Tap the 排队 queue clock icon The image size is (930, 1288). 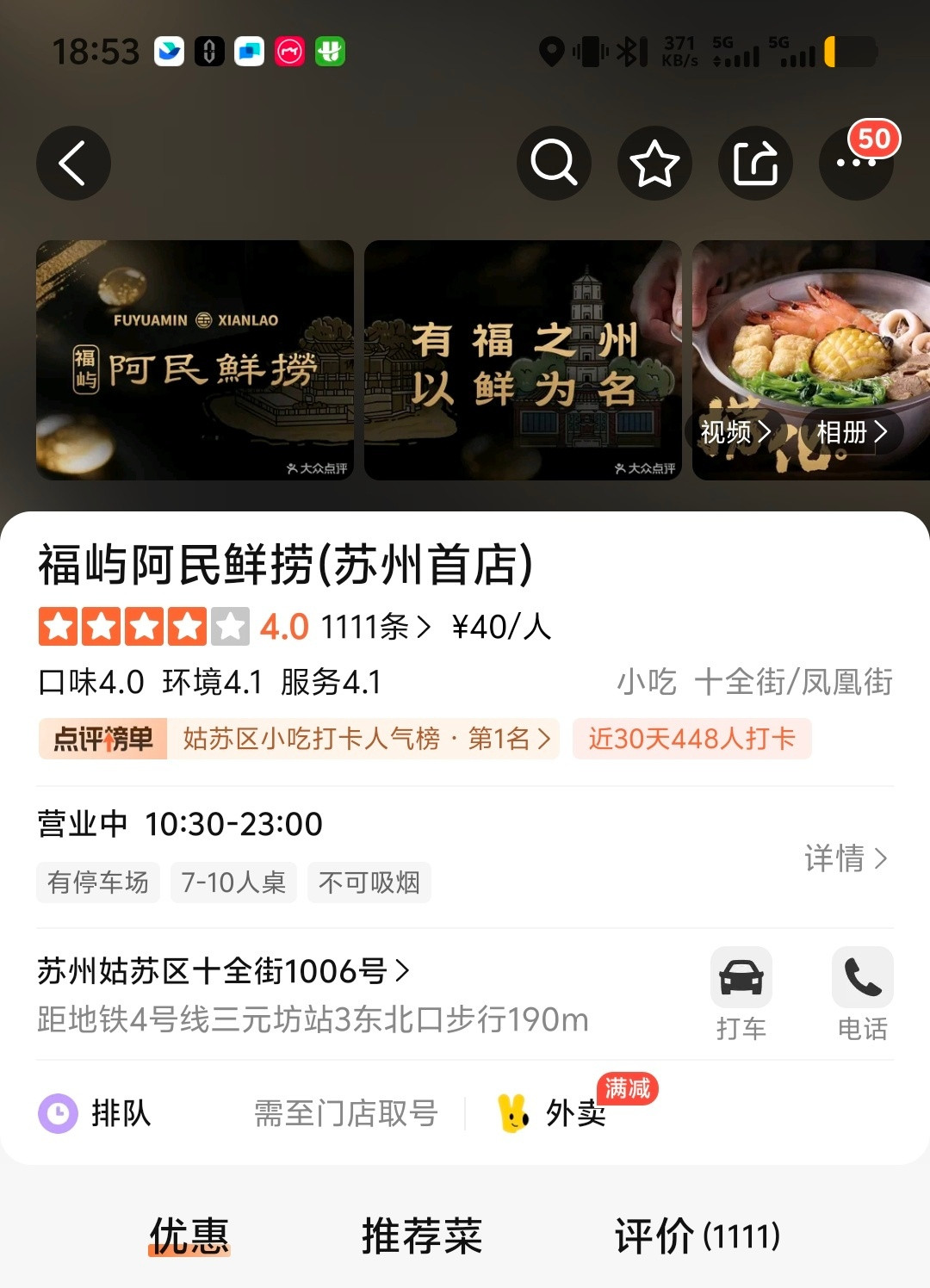57,1113
